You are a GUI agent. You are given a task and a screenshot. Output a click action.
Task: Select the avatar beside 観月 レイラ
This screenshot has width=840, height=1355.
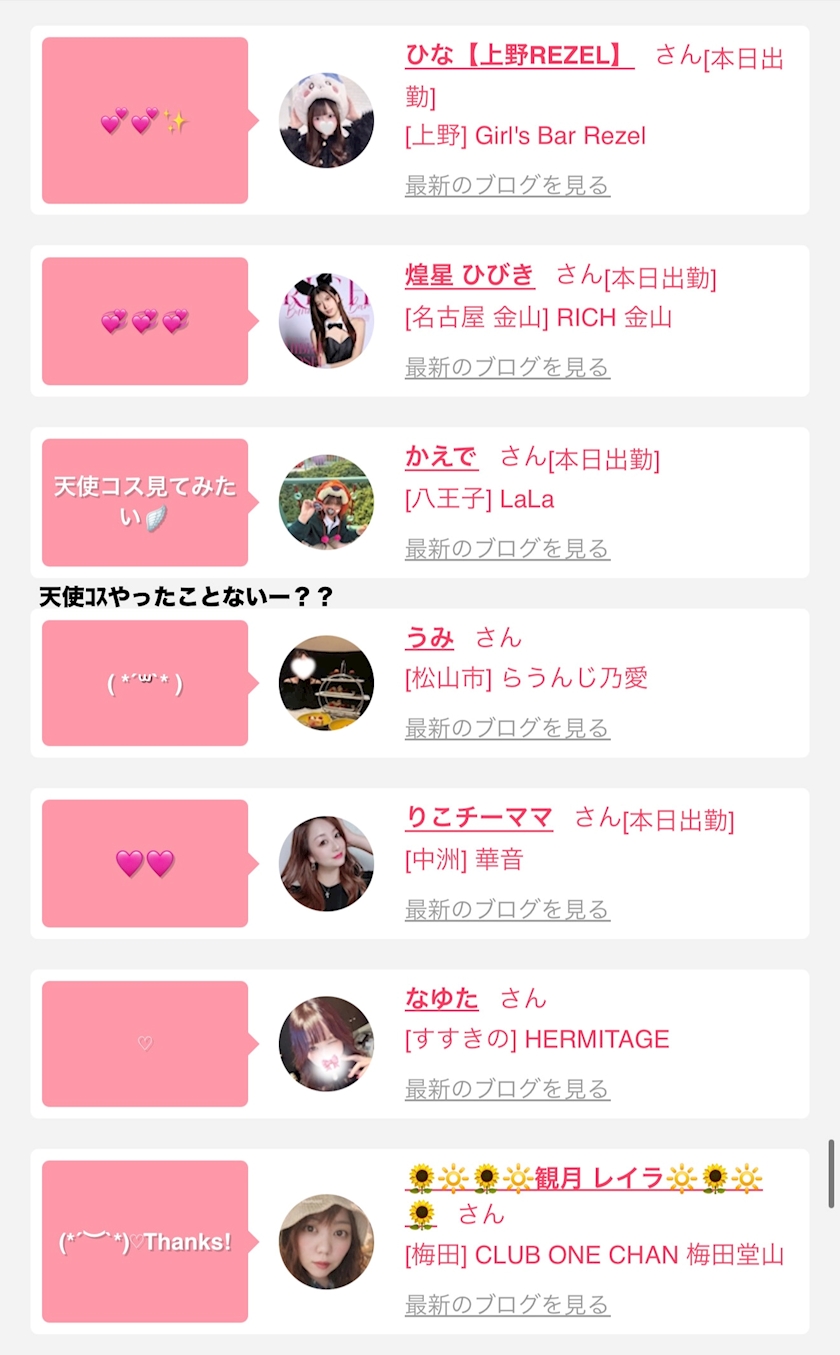[326, 1241]
